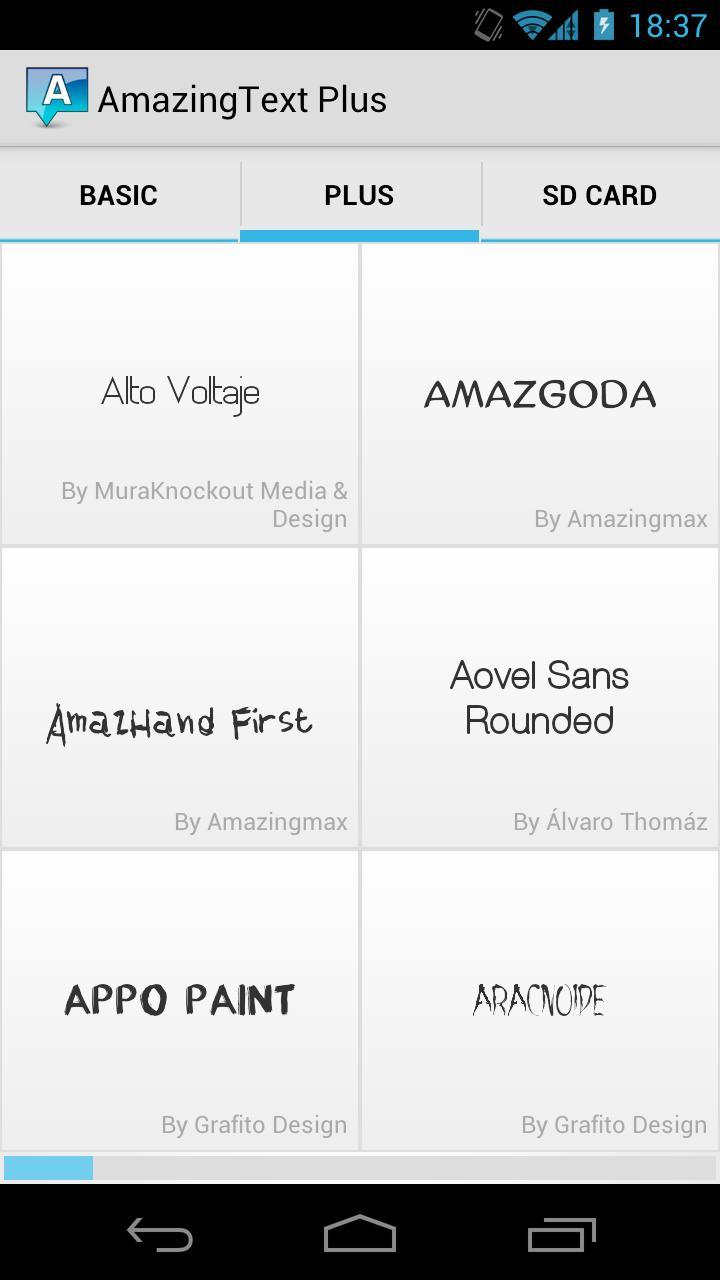This screenshot has height=1280, width=720.
Task: Open the AMAZGODA font preview
Action: coord(540,393)
